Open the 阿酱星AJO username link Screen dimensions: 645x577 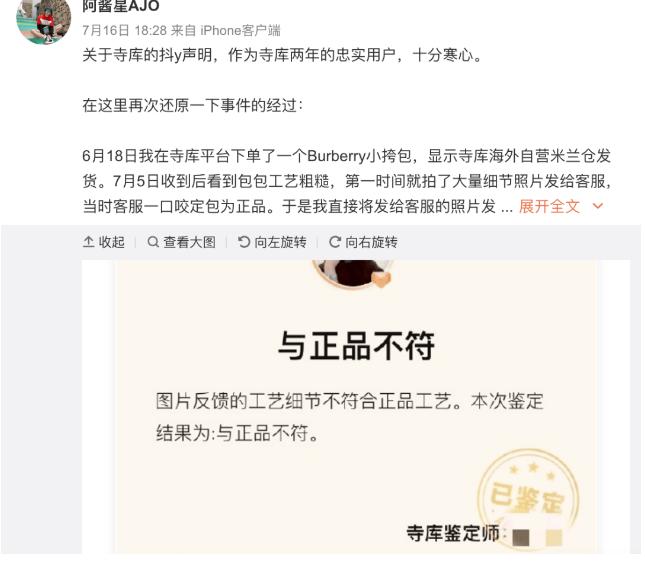point(120,7)
